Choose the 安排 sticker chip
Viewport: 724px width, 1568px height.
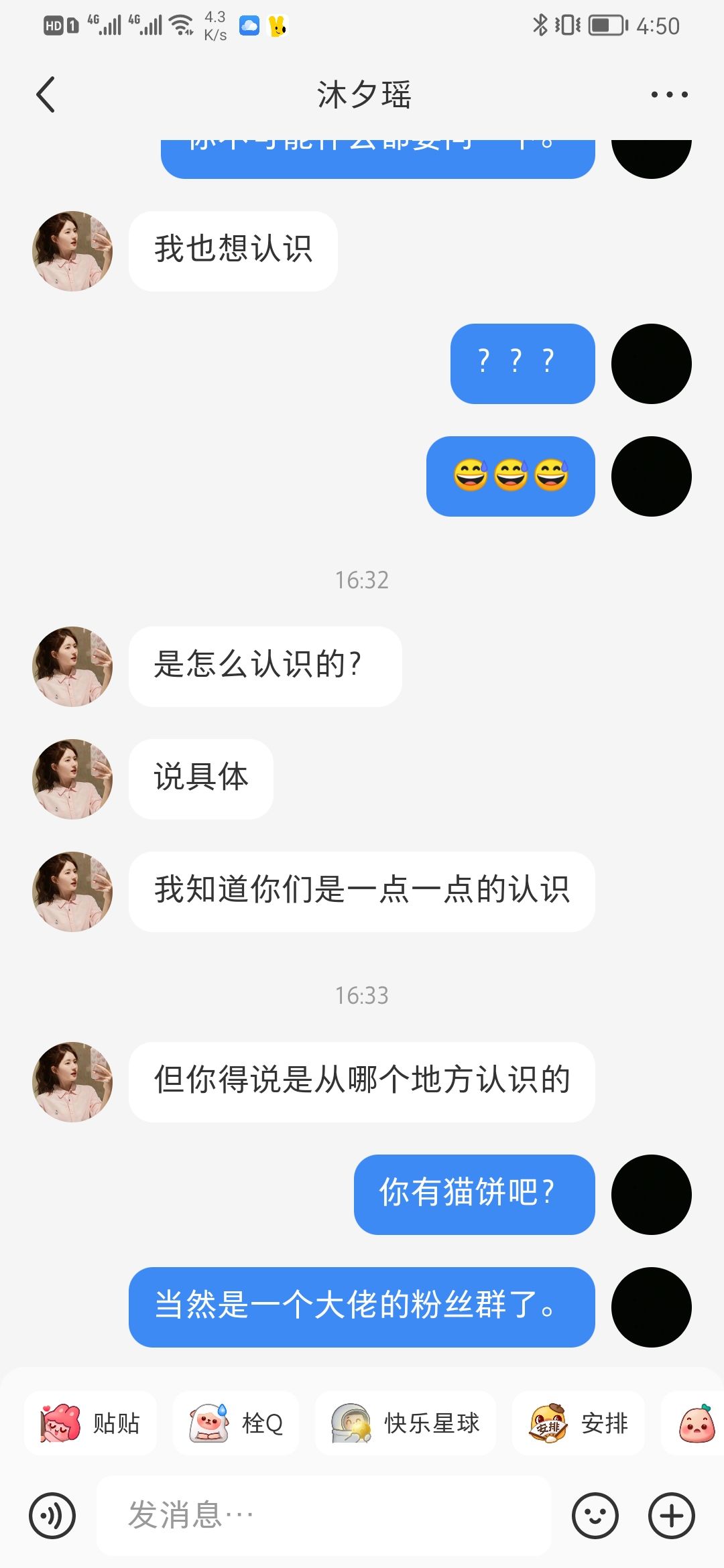click(579, 1423)
